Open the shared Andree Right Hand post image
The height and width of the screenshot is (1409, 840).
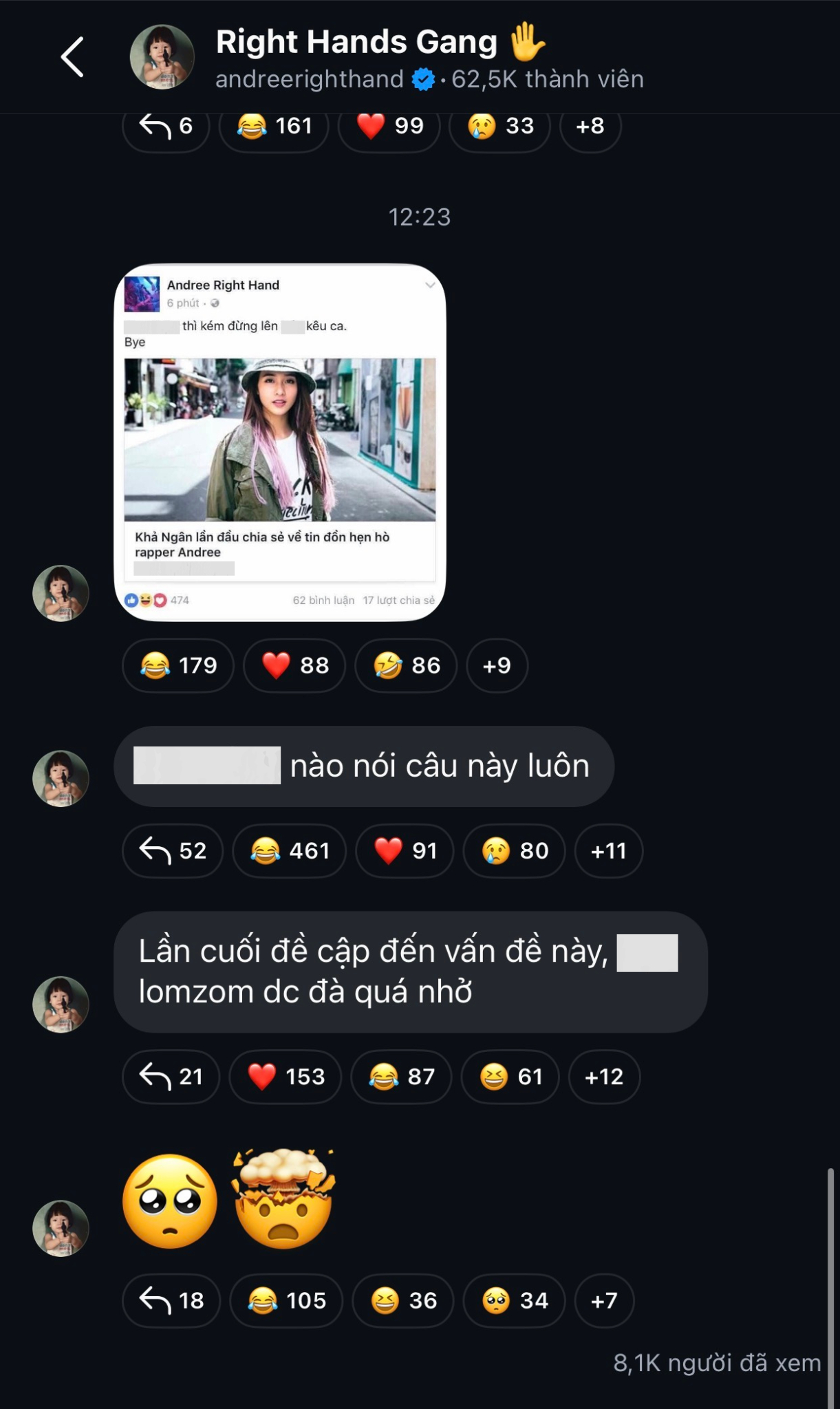pos(280,442)
